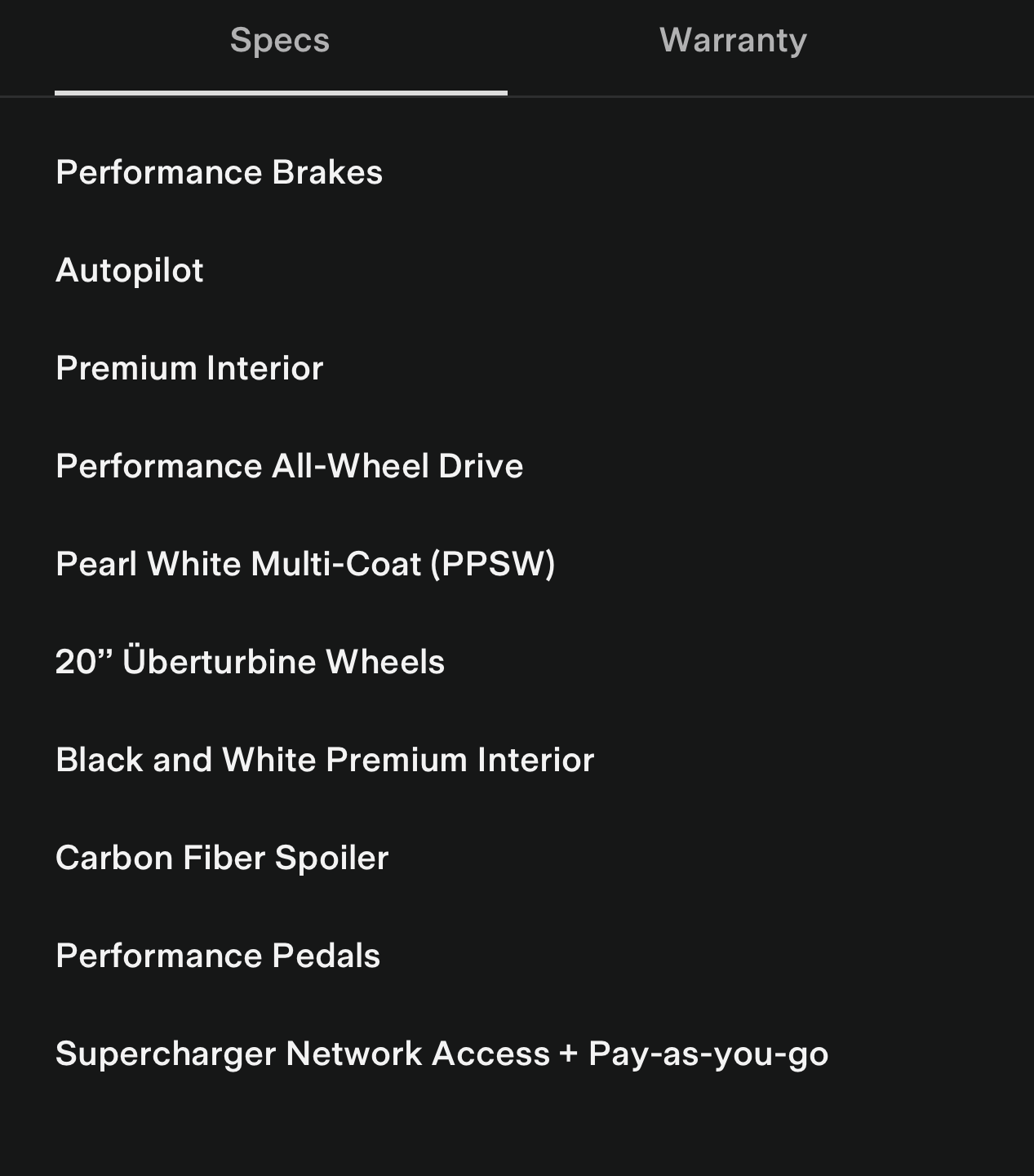Viewport: 1034px width, 1176px height.
Task: Select the Specs tab
Action: coord(280,41)
